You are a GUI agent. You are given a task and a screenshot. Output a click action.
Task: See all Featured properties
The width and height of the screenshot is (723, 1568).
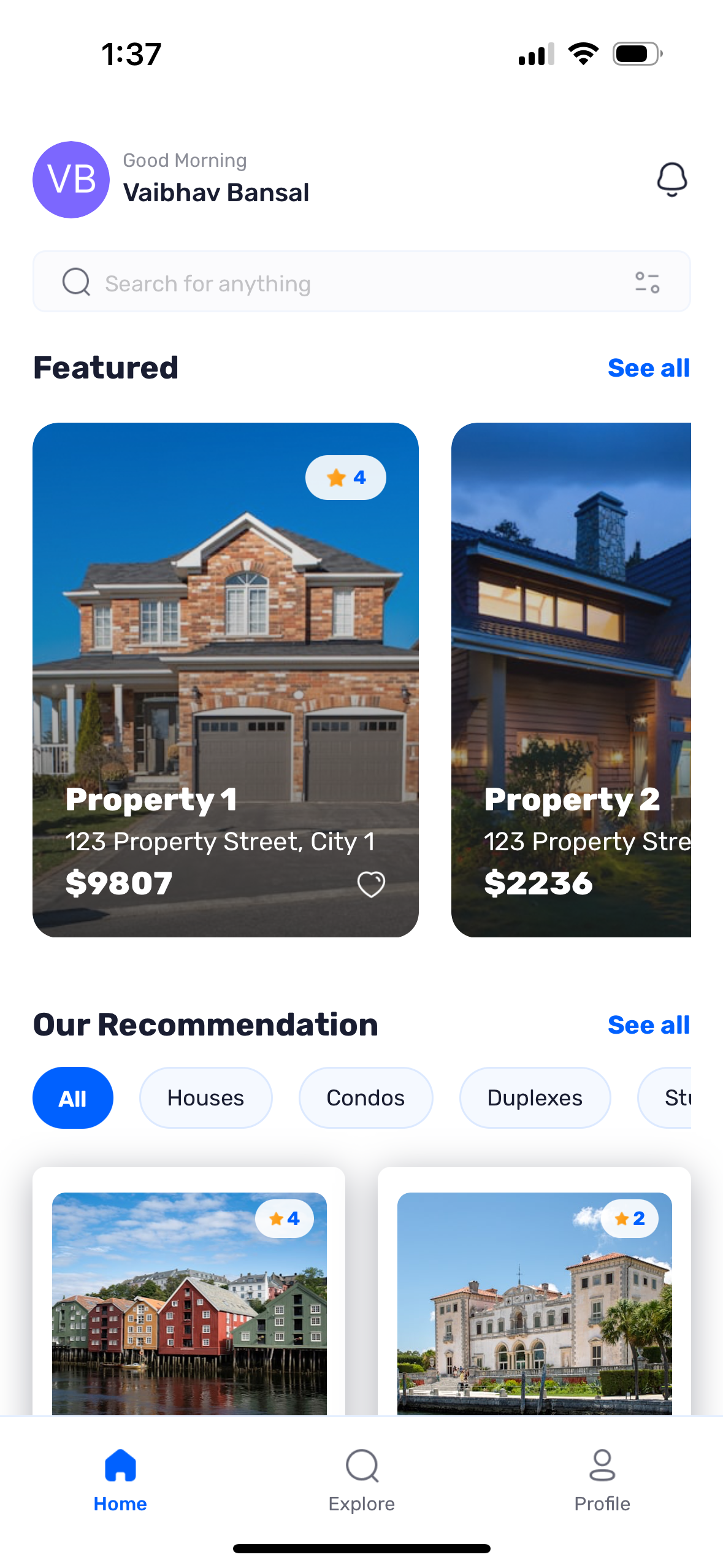coord(648,368)
